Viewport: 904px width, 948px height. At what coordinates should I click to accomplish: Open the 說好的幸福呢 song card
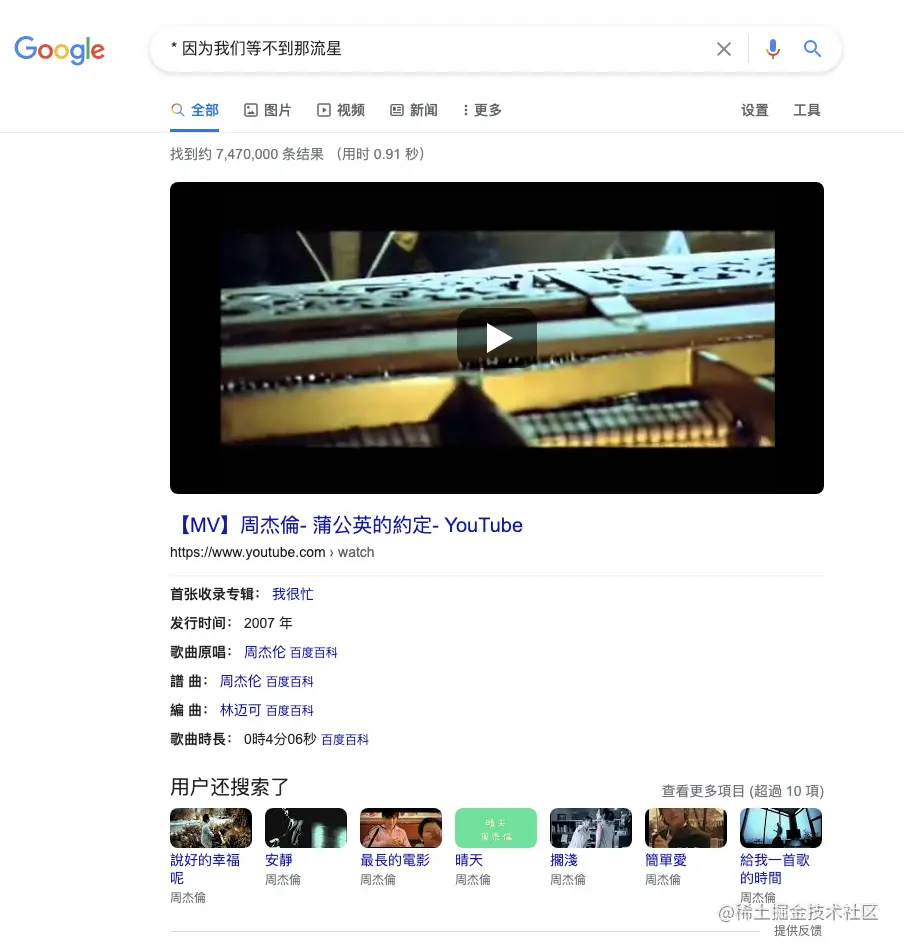coord(210,829)
